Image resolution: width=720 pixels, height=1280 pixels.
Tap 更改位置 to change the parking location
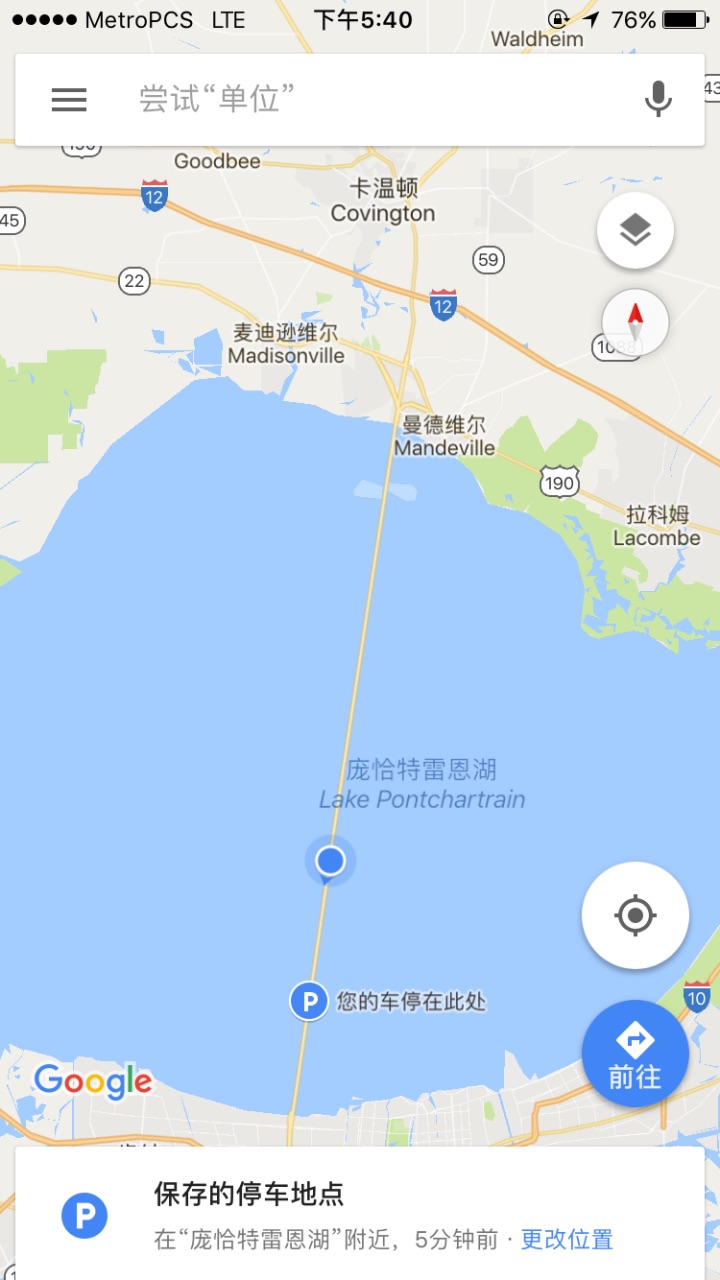[567, 1240]
